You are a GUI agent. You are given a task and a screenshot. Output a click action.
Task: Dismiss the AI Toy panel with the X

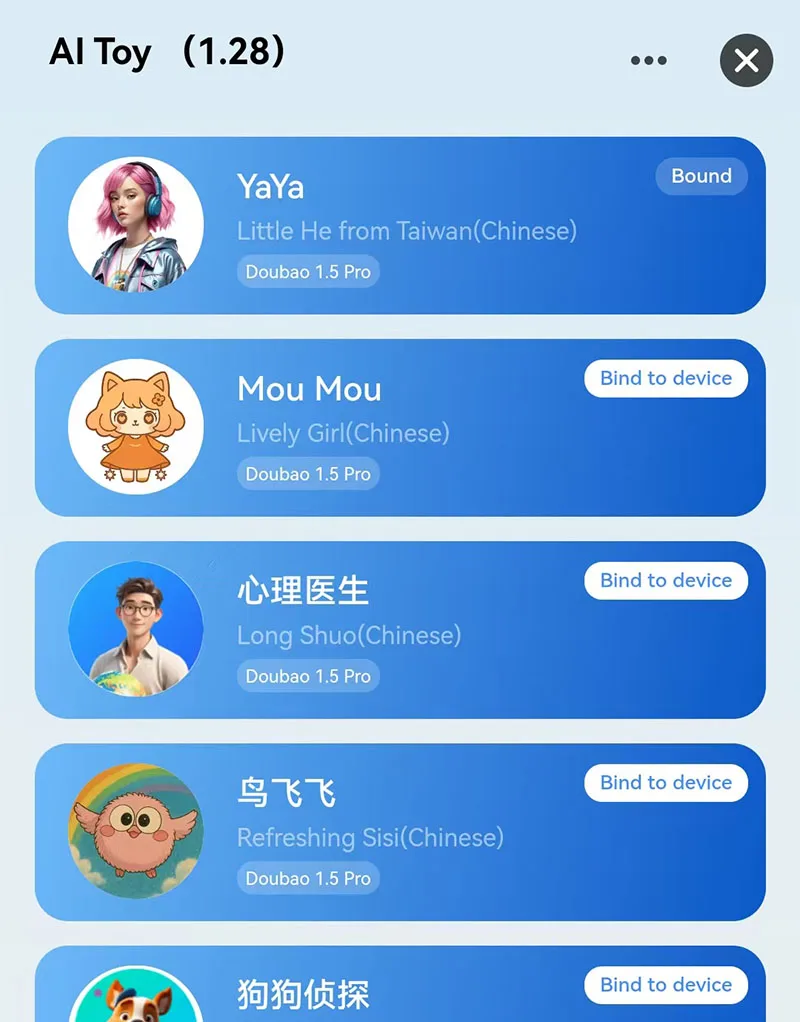[x=746, y=61]
